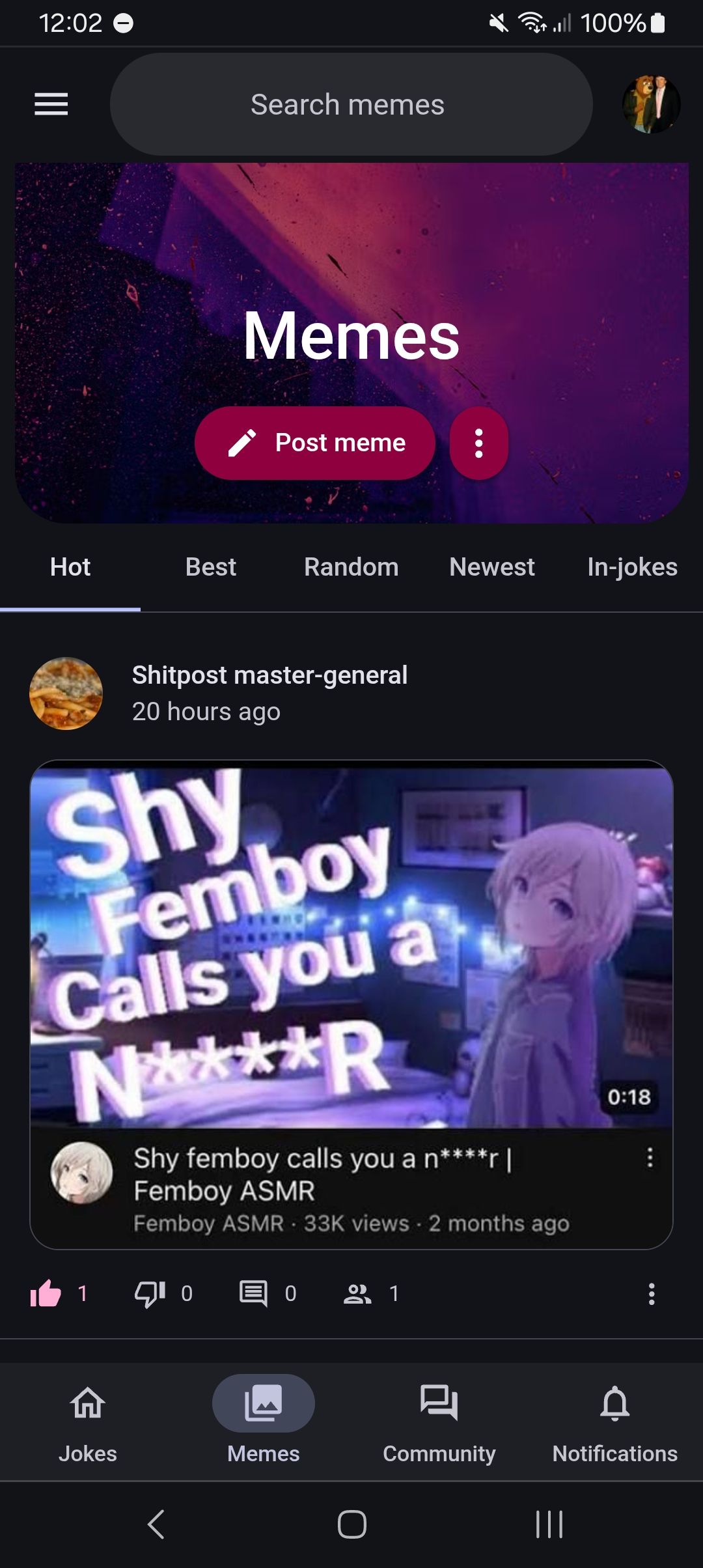Switch to the Best tab
This screenshot has height=1568, width=703.
(x=210, y=567)
